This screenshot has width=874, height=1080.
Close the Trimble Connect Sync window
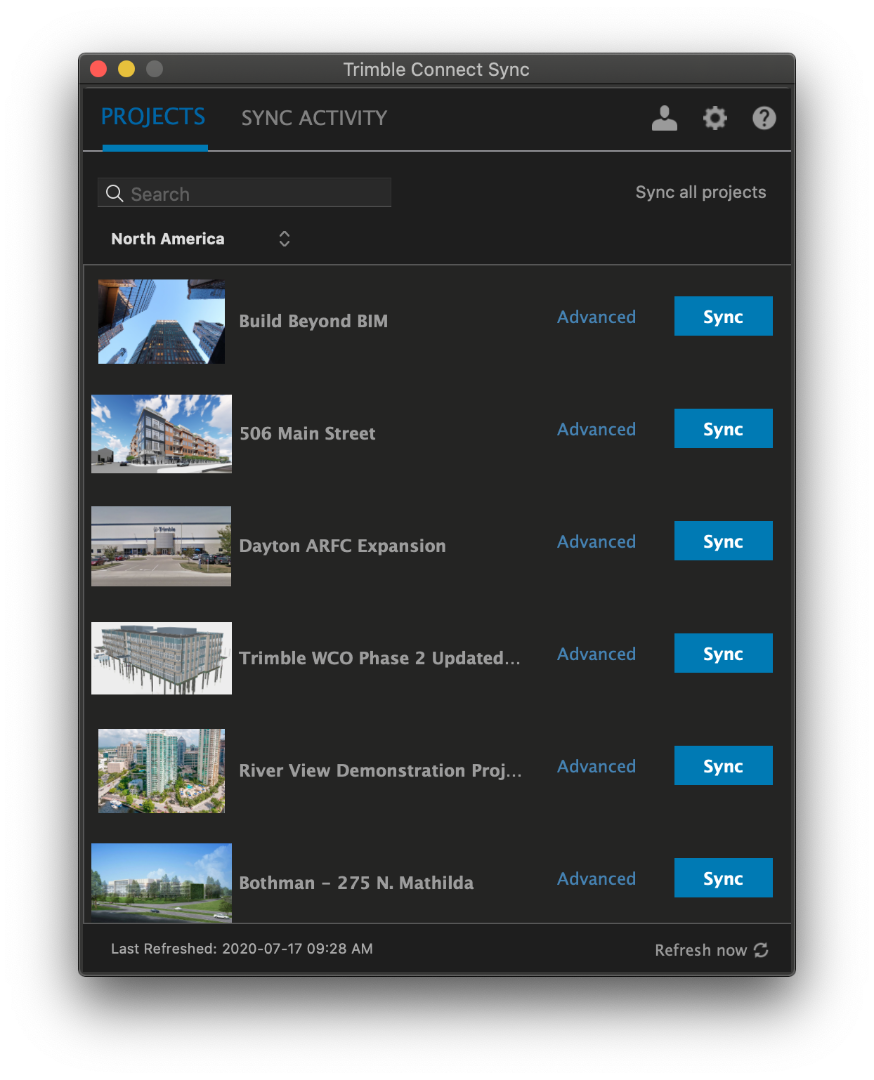point(98,69)
